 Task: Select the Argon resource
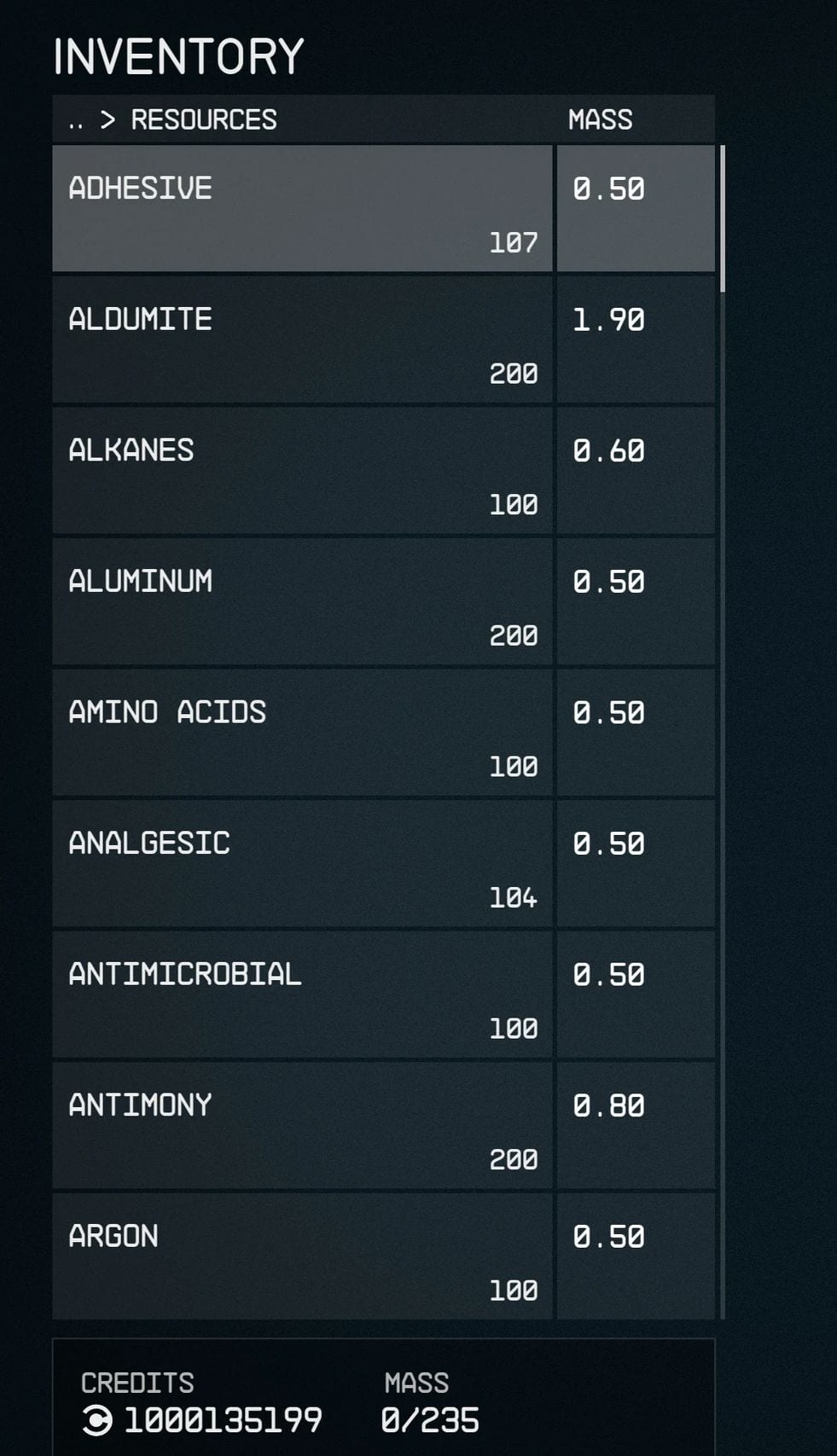tap(302, 1256)
